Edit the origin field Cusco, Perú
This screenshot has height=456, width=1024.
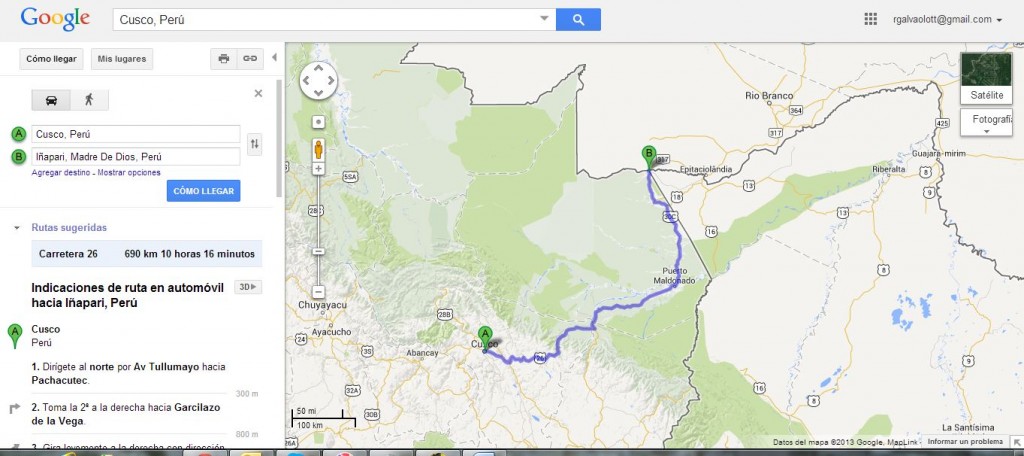coord(135,134)
